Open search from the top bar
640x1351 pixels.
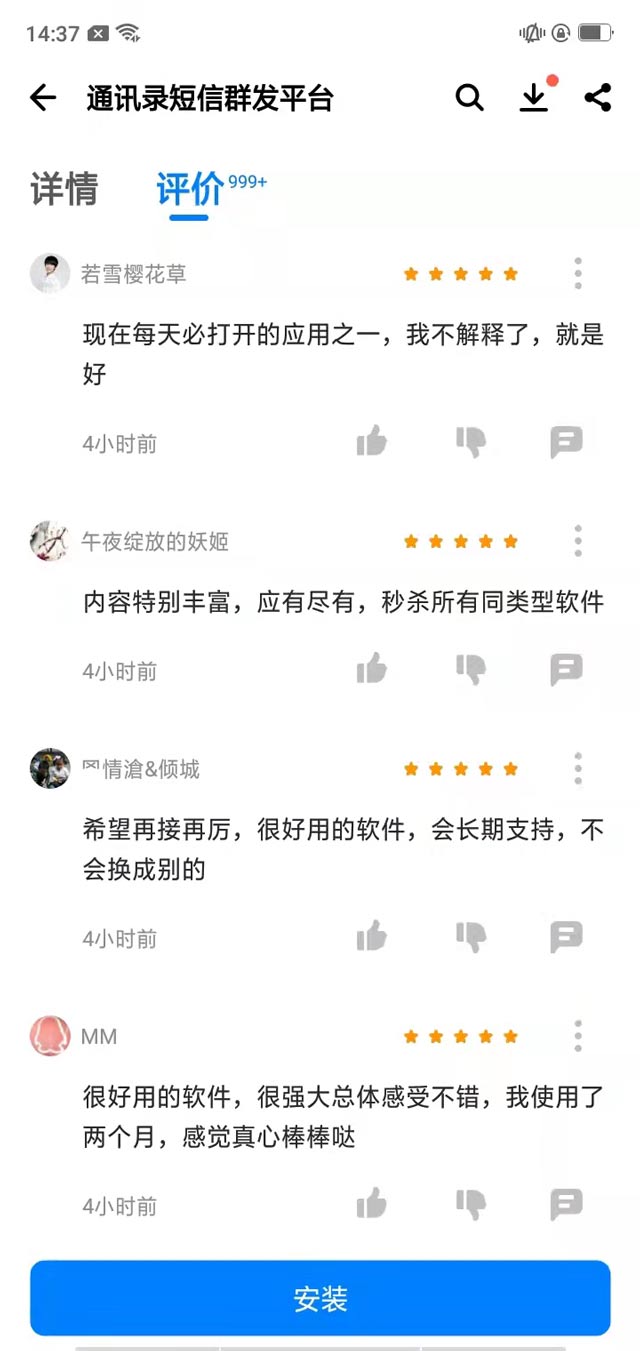click(469, 98)
